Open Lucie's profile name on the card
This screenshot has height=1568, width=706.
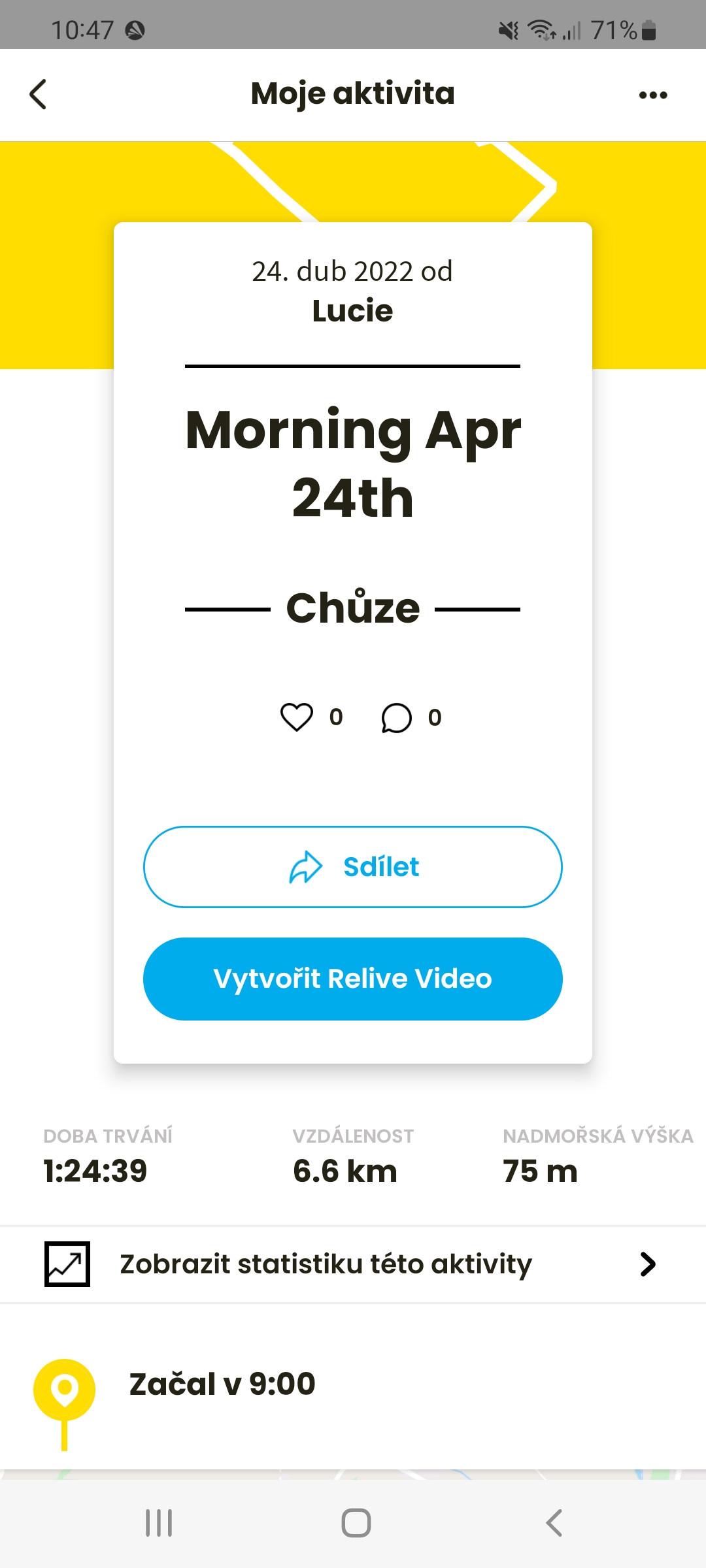[352, 311]
